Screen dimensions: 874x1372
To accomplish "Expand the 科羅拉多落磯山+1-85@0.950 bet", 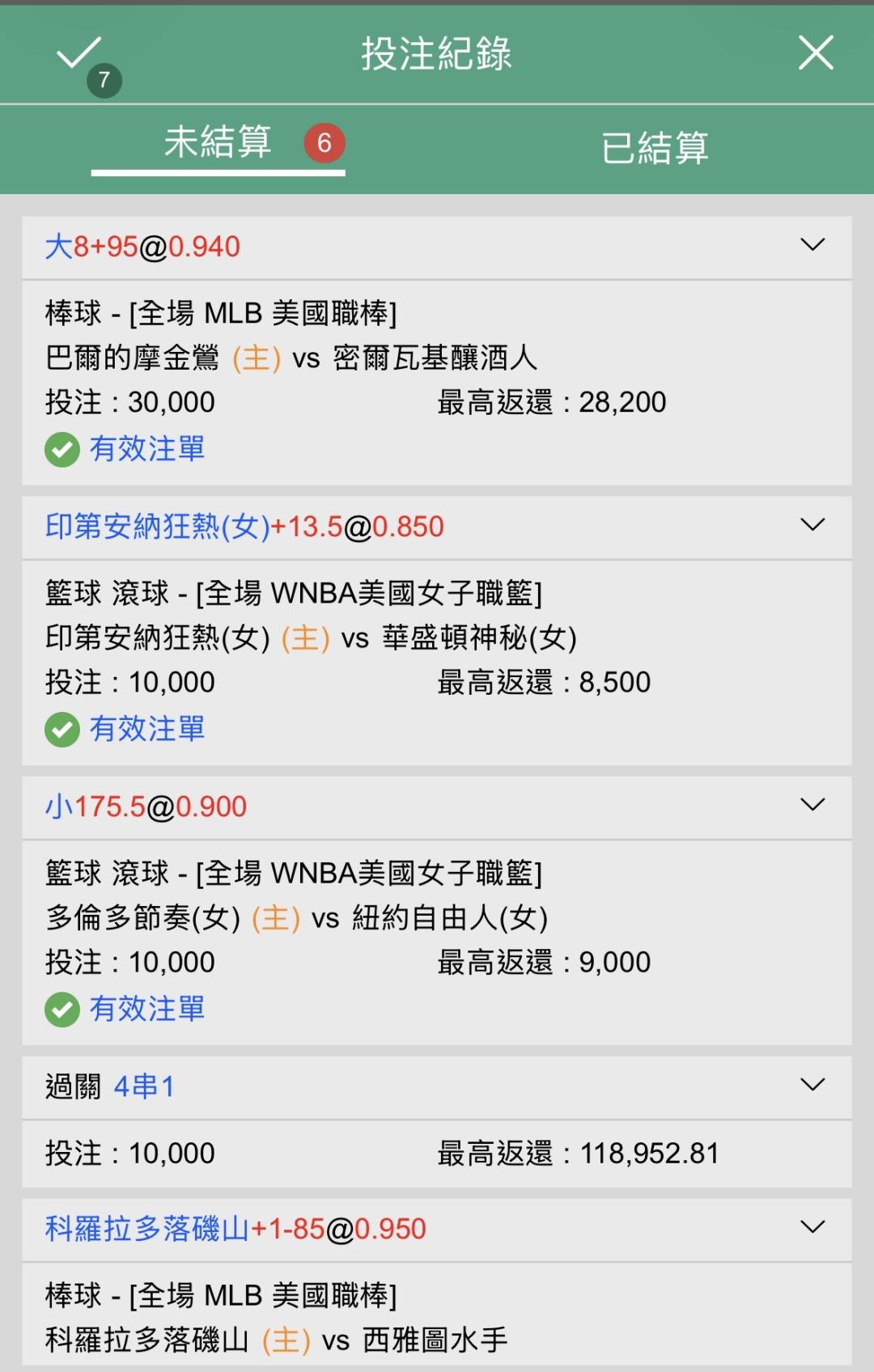I will coord(812,1227).
